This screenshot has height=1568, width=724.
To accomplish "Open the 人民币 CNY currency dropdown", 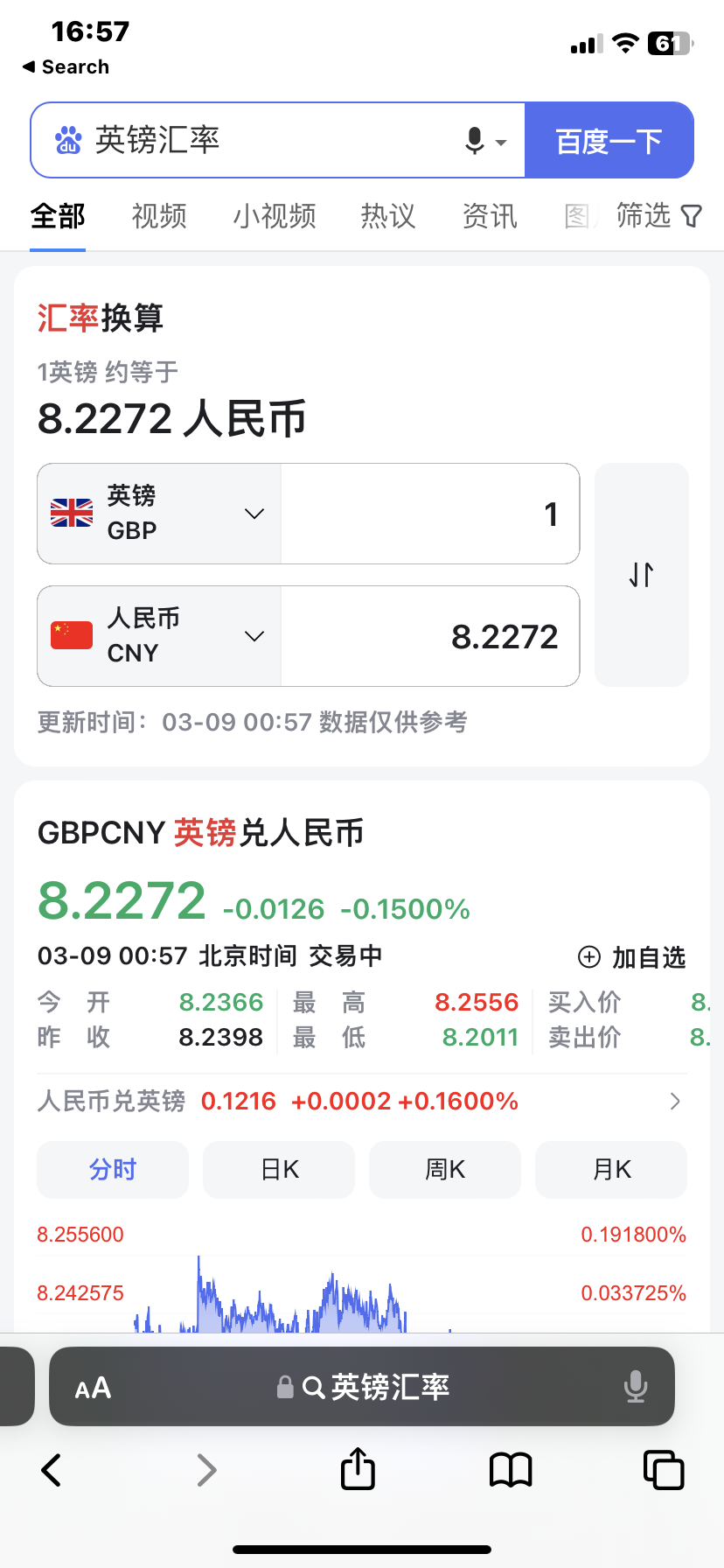I will click(159, 636).
